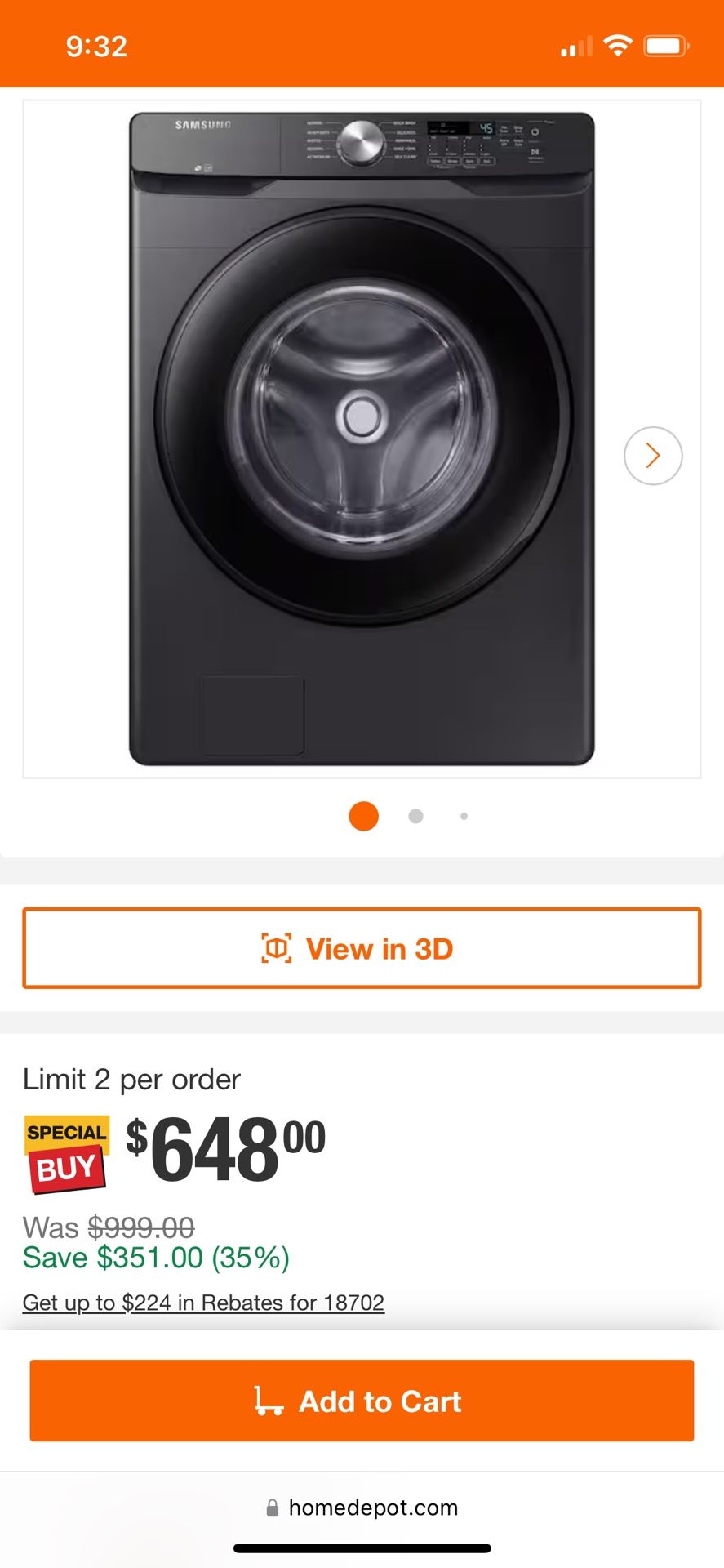
Task: Tap the View in 3D cube icon
Action: pyautogui.click(x=278, y=948)
